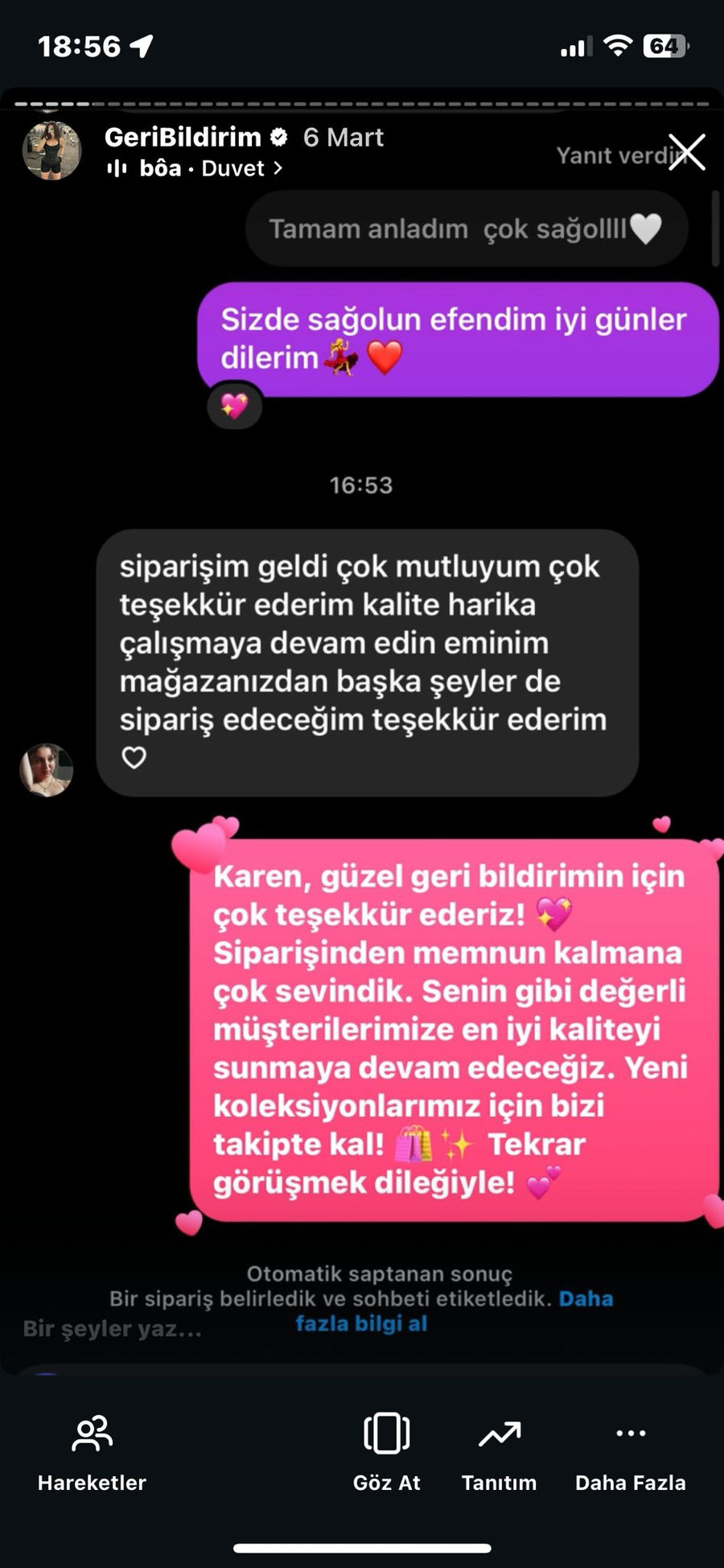The image size is (724, 1568).
Task: Select the Göz At option
Action: tap(386, 1453)
